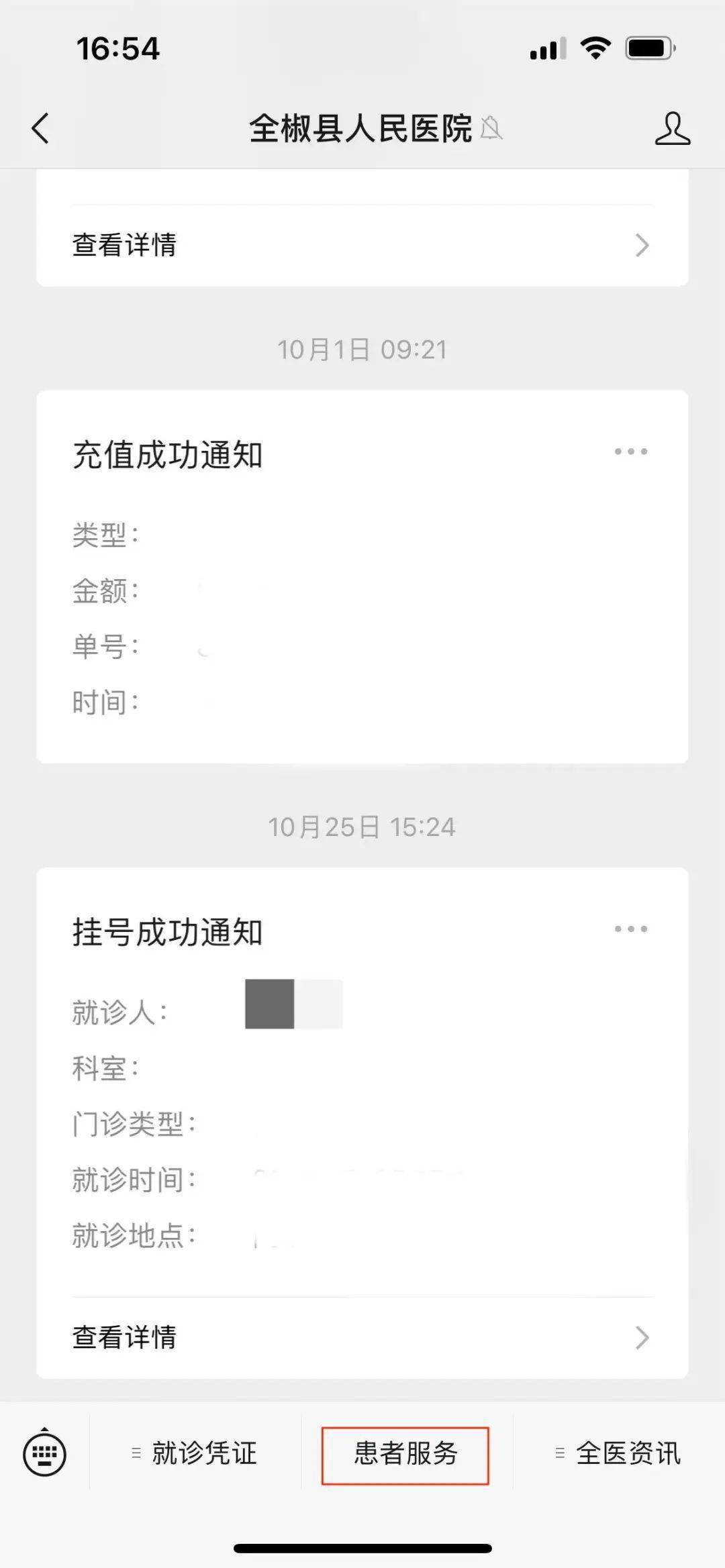Open 查看详情 under 挂号成功通知

[362, 1337]
